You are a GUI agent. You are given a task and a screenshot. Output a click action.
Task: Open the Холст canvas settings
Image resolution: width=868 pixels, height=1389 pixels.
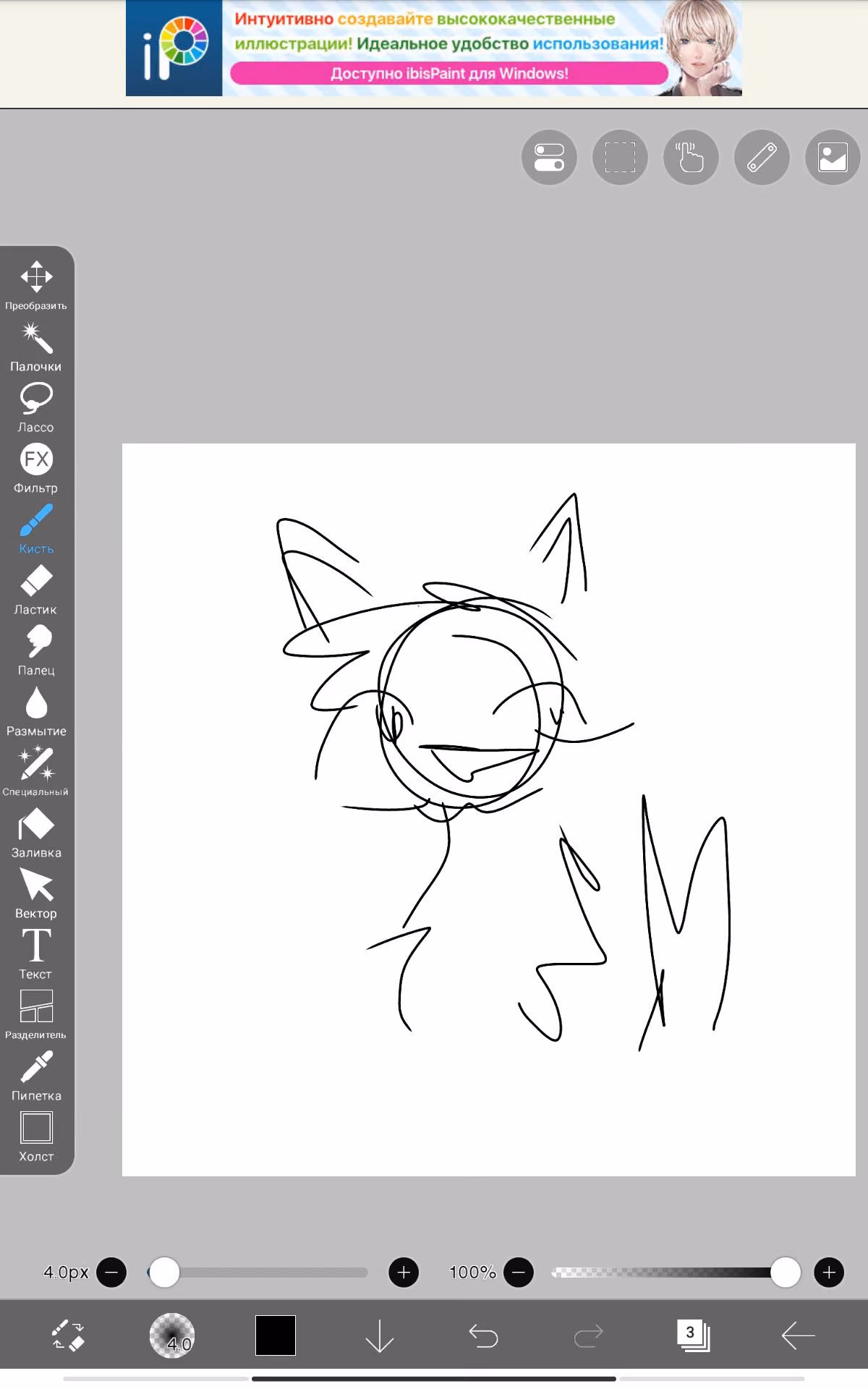(x=36, y=1137)
